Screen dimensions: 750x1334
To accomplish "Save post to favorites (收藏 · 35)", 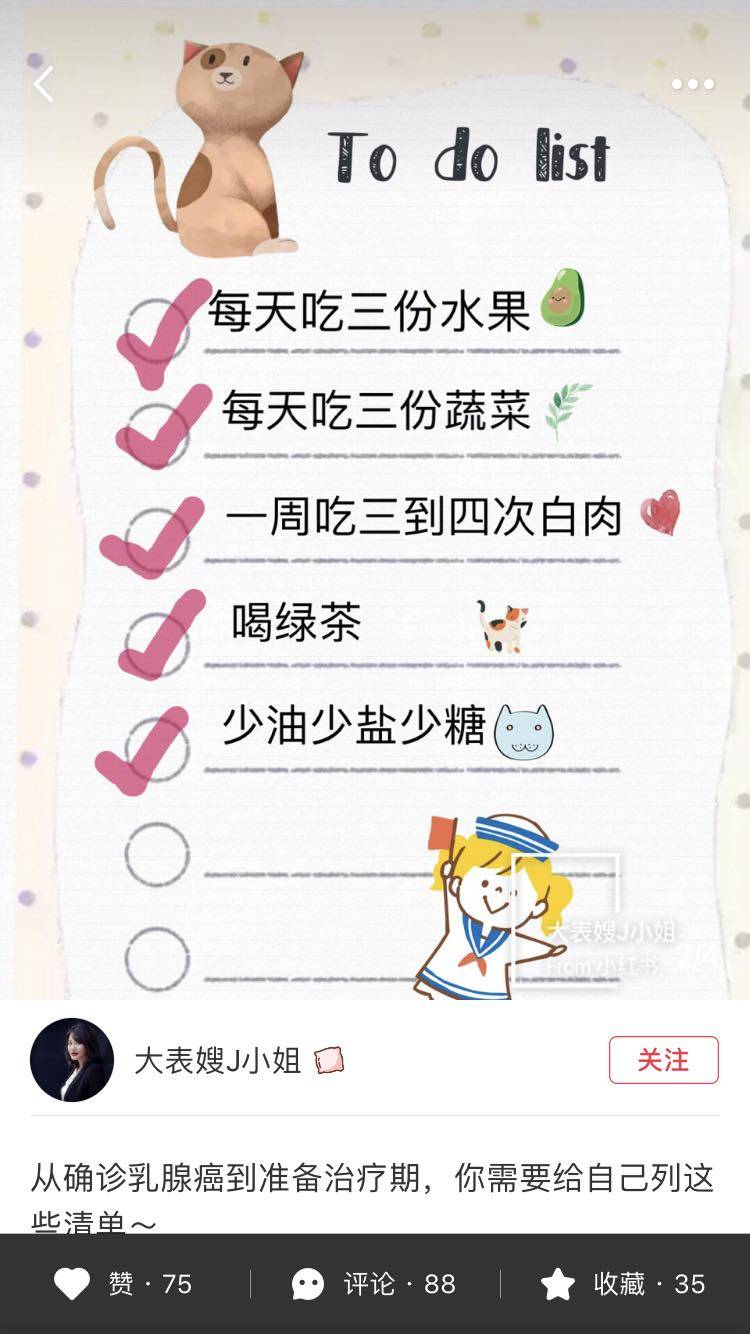I will coord(623,1284).
